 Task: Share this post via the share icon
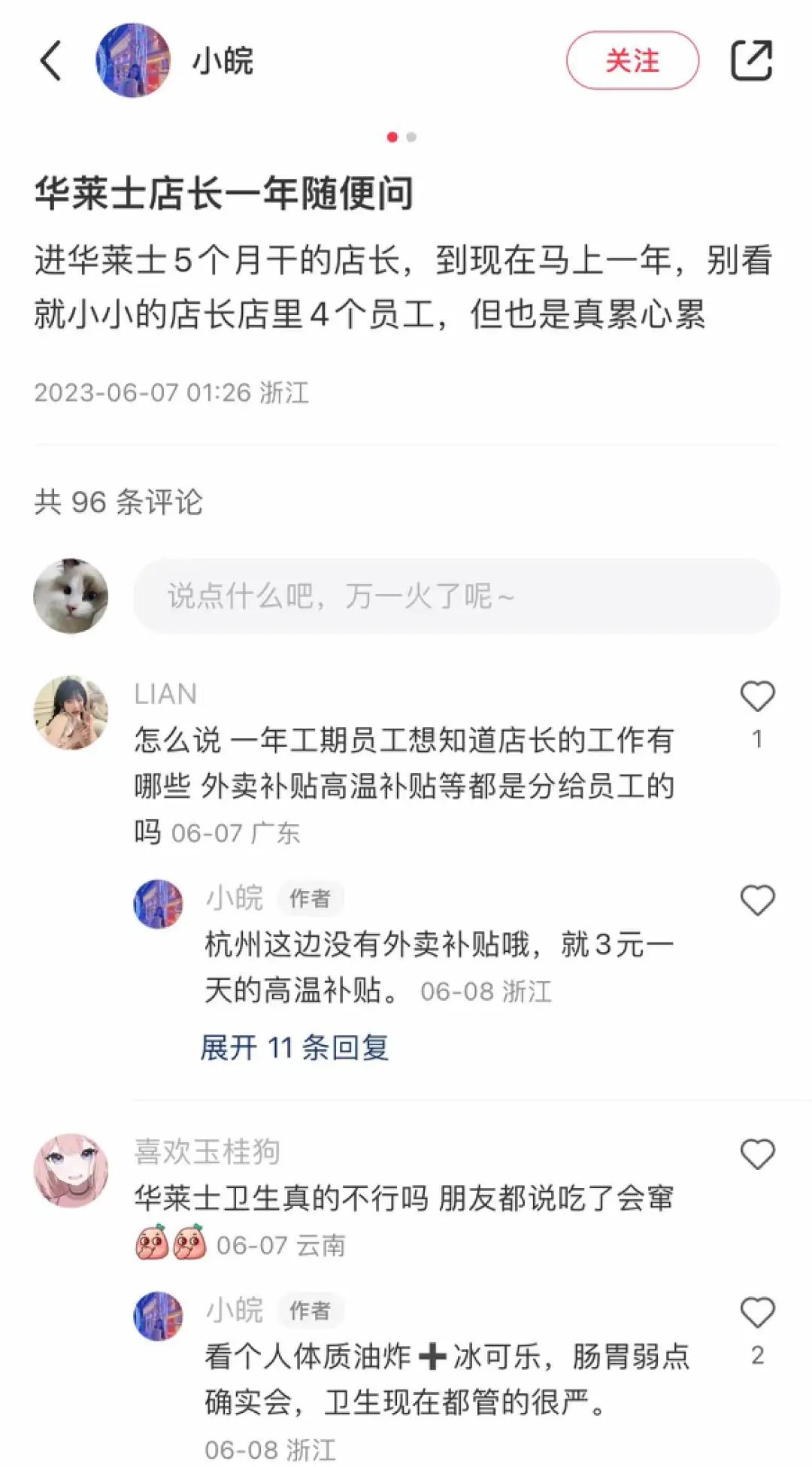751,60
